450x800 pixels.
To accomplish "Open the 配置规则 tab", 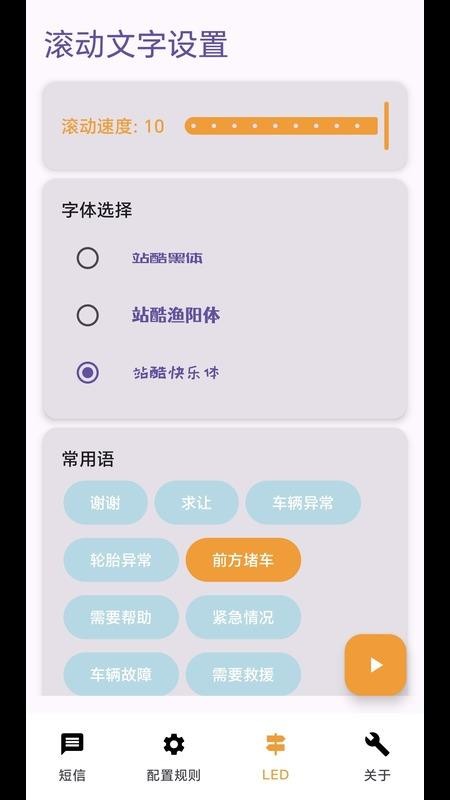I will coord(173,757).
